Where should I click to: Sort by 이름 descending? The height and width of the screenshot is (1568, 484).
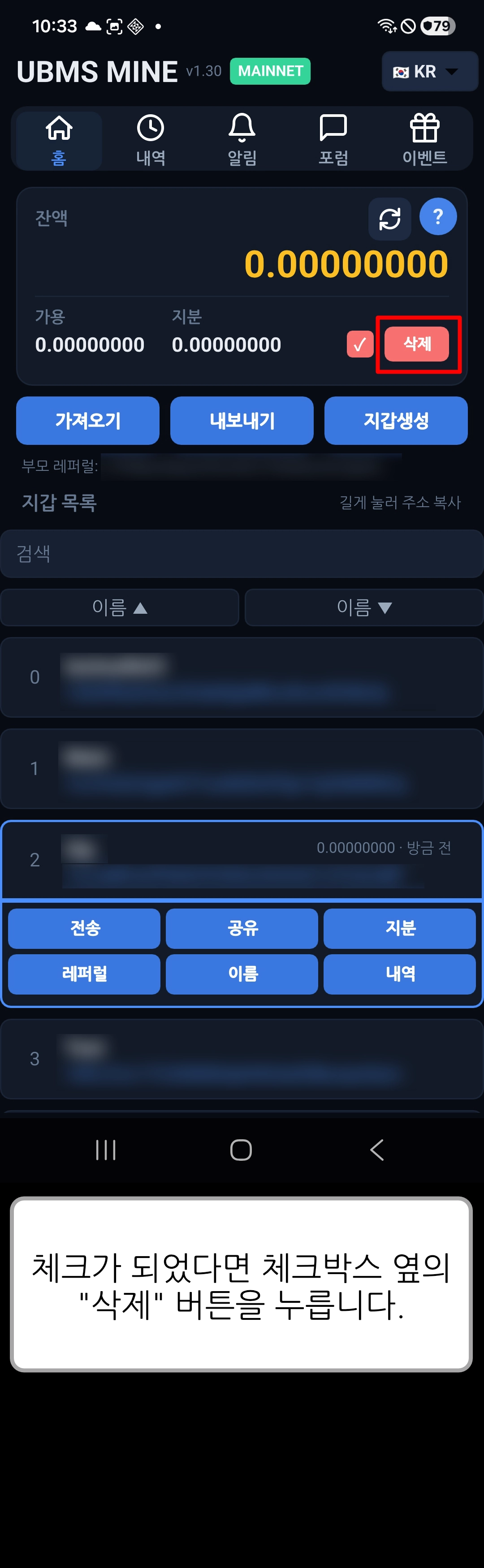(x=363, y=607)
